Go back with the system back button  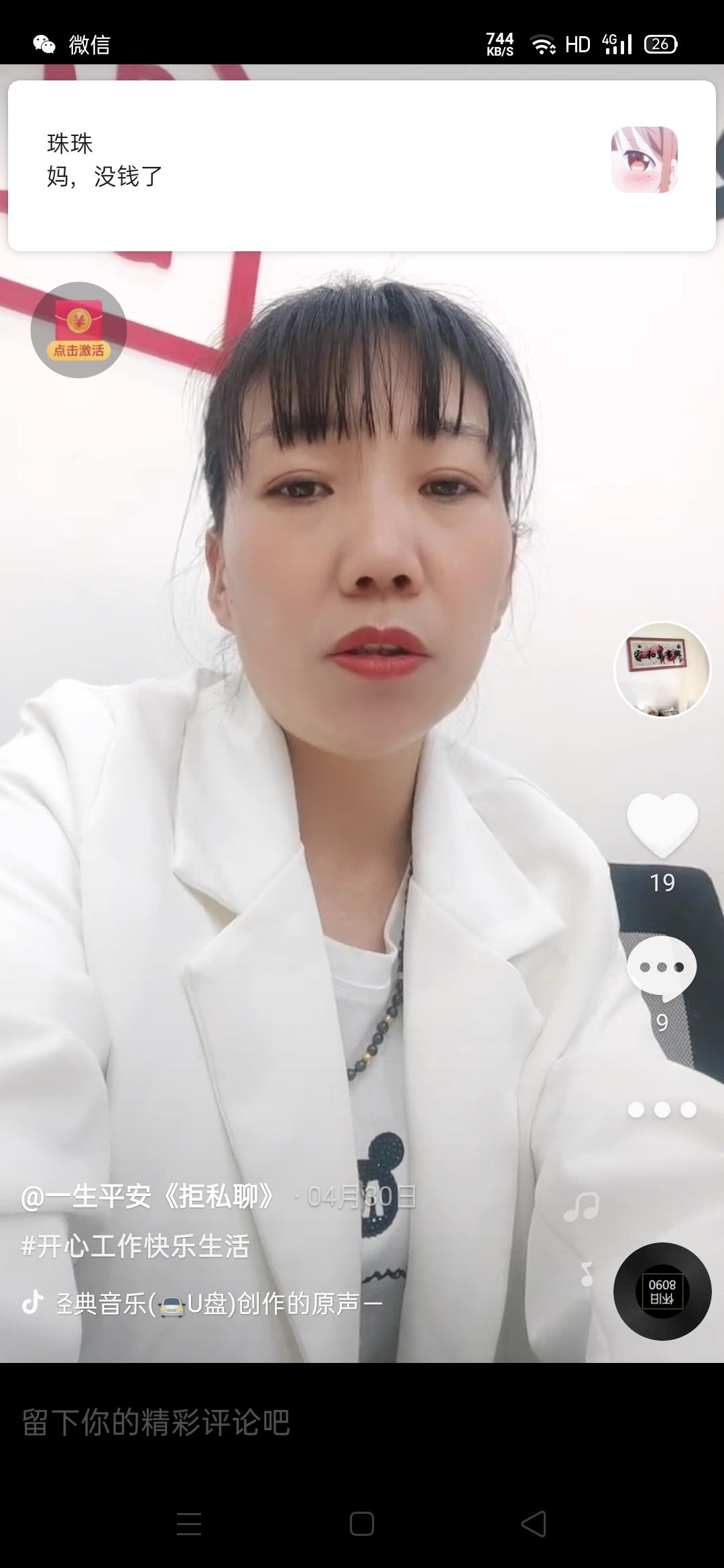[534, 1524]
